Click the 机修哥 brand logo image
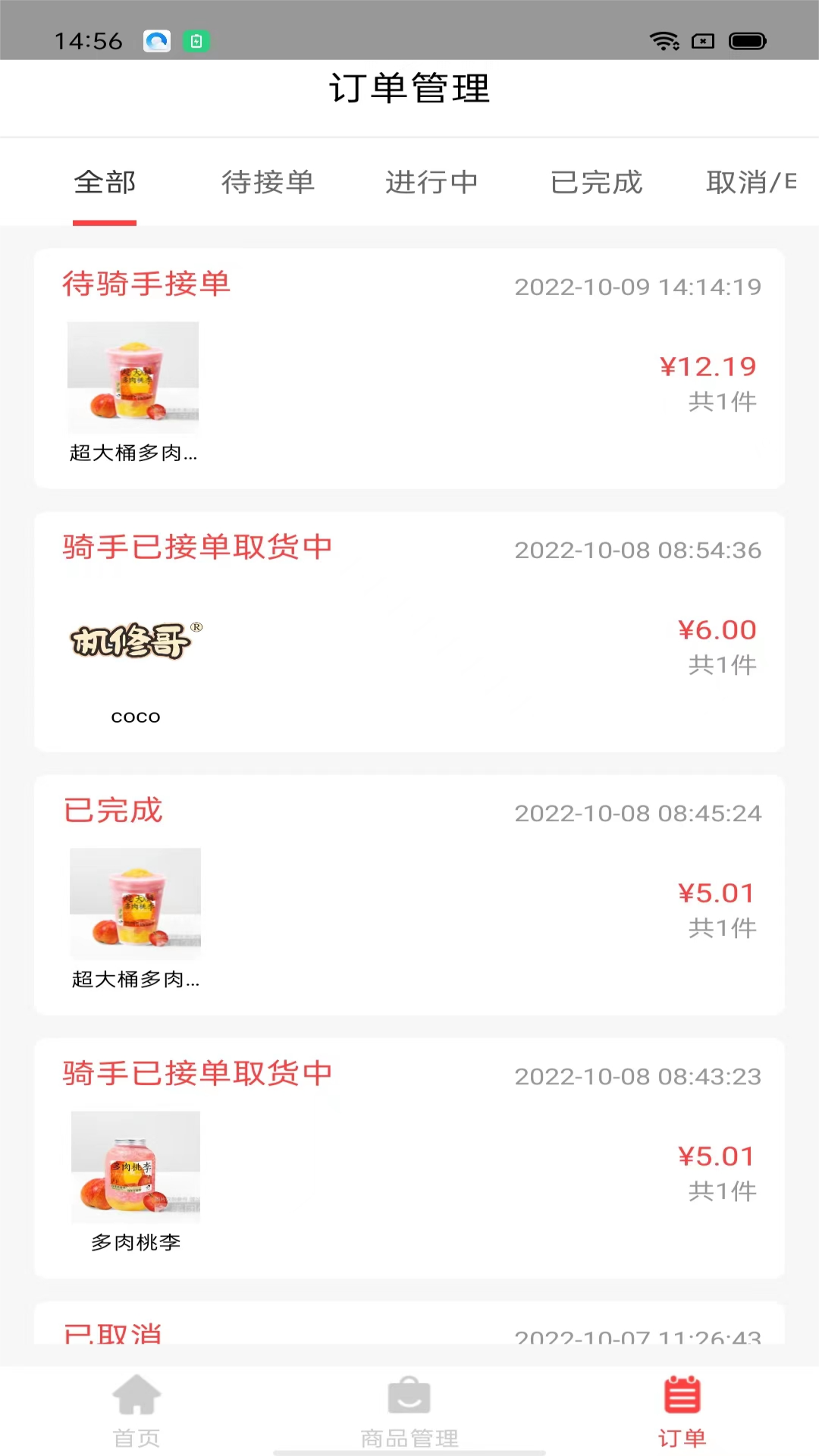Image resolution: width=819 pixels, height=1456 pixels. (x=135, y=641)
